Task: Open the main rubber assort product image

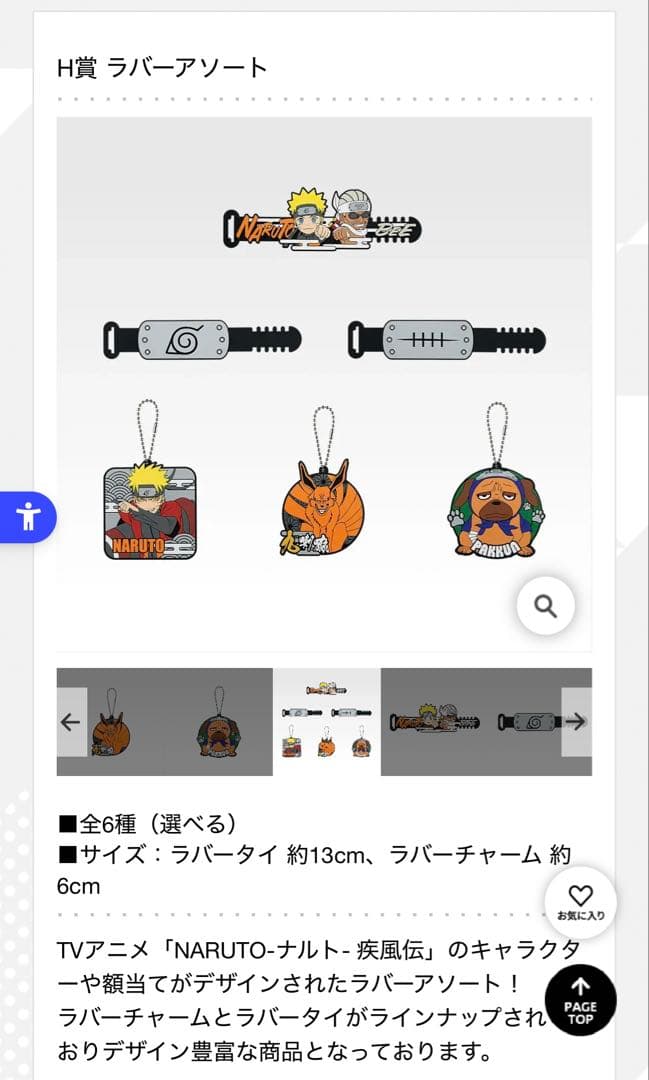Action: [324, 384]
